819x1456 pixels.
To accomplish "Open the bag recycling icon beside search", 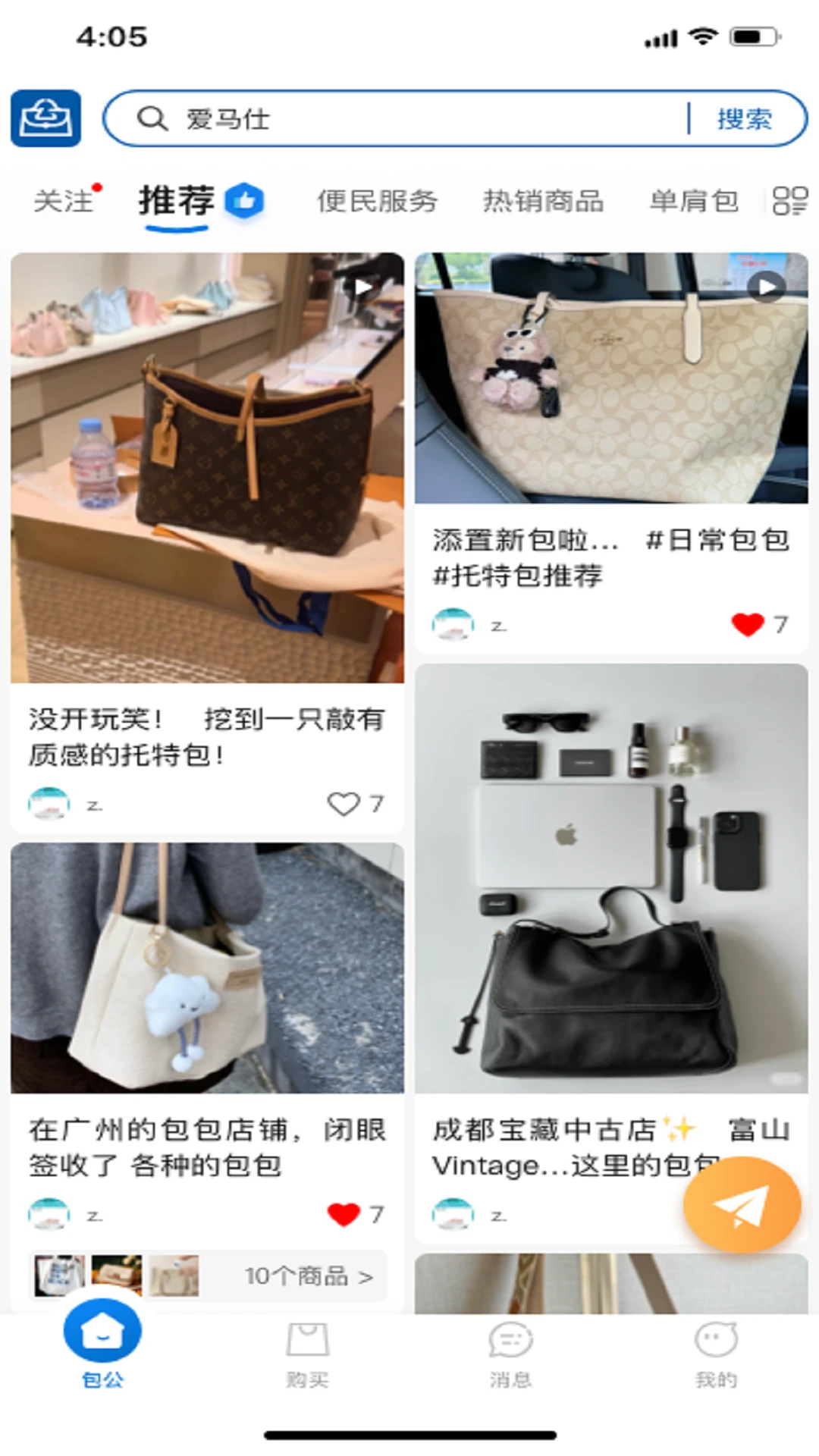I will (x=45, y=118).
